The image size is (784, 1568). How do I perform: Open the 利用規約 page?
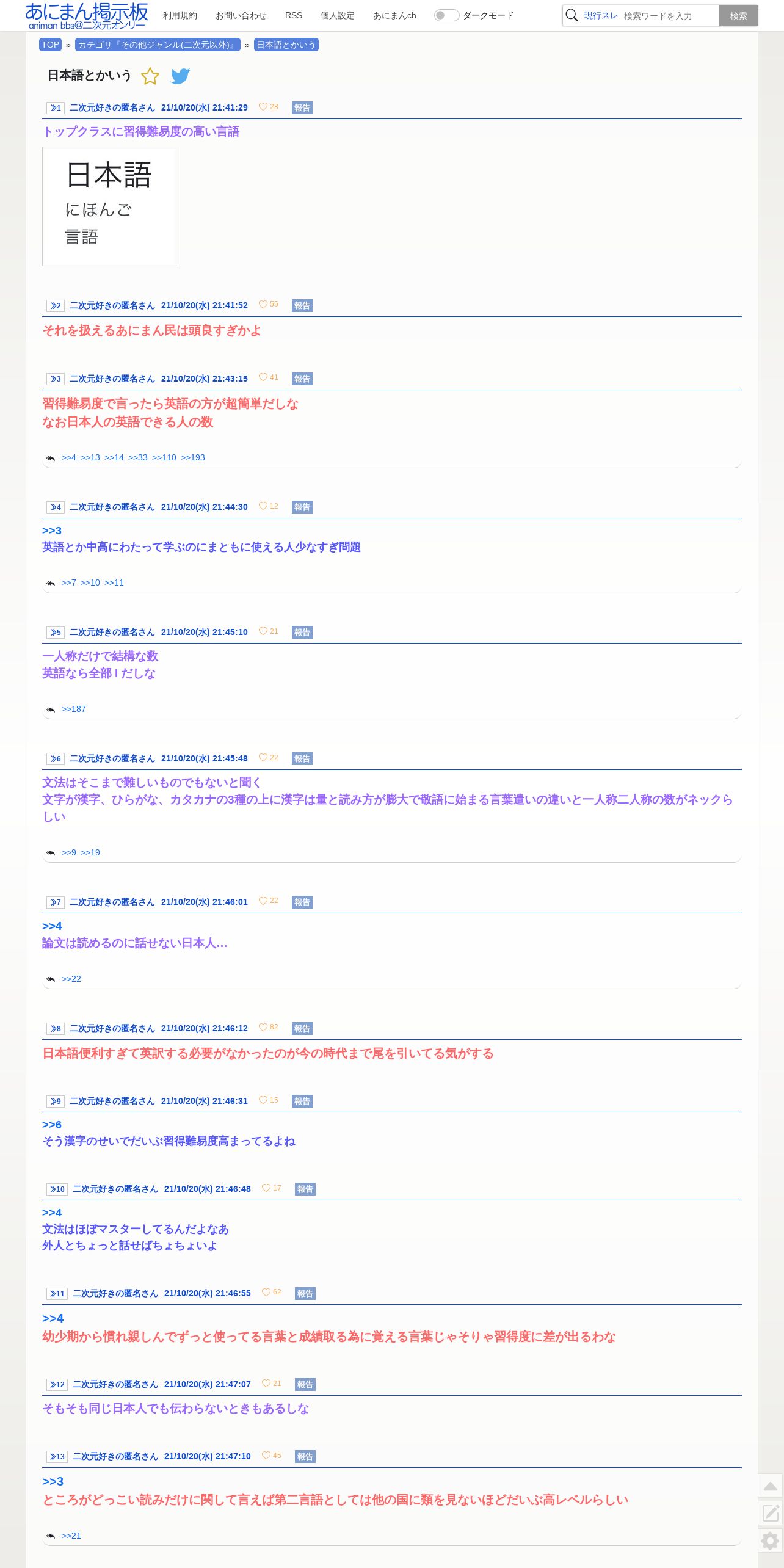coord(180,15)
